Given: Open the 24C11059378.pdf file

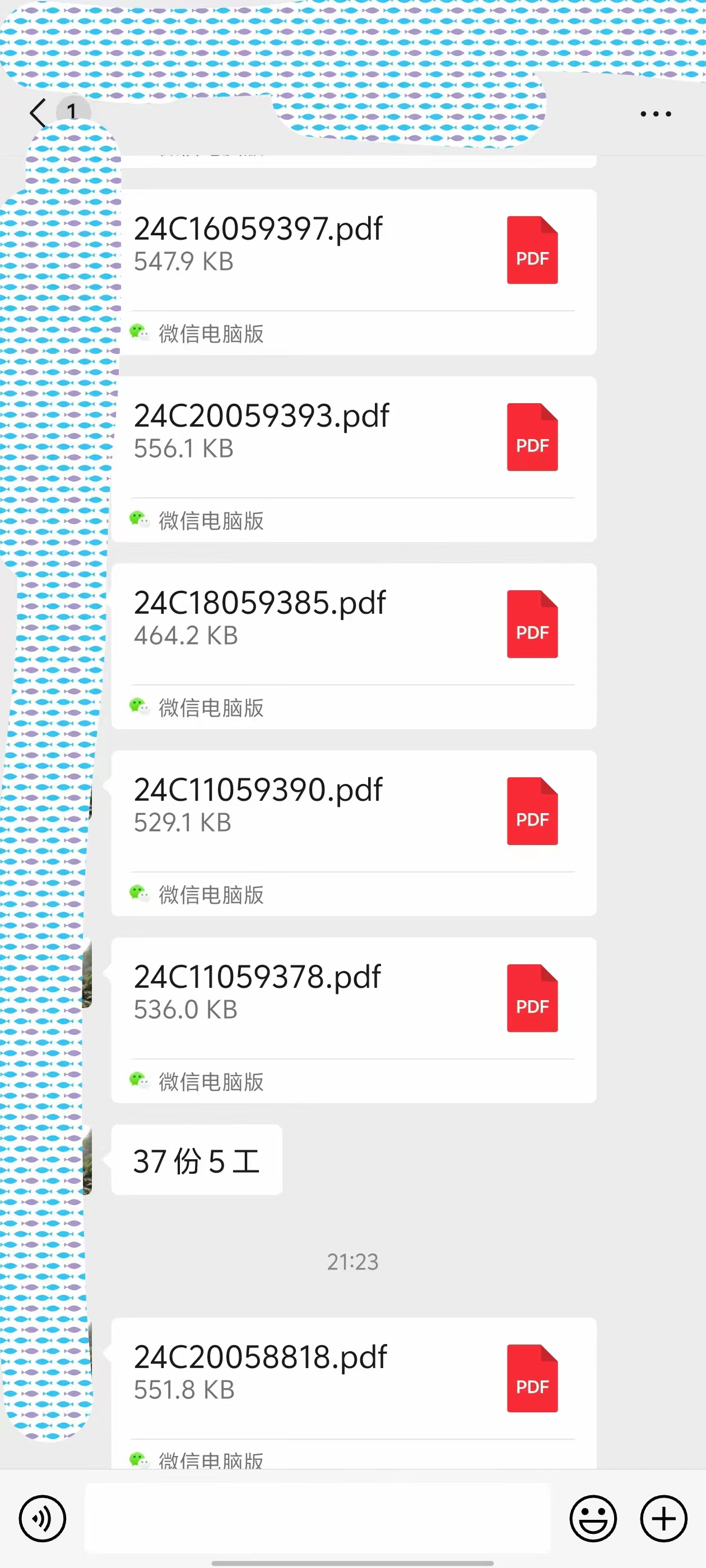Looking at the screenshot, I should tap(354, 1020).
